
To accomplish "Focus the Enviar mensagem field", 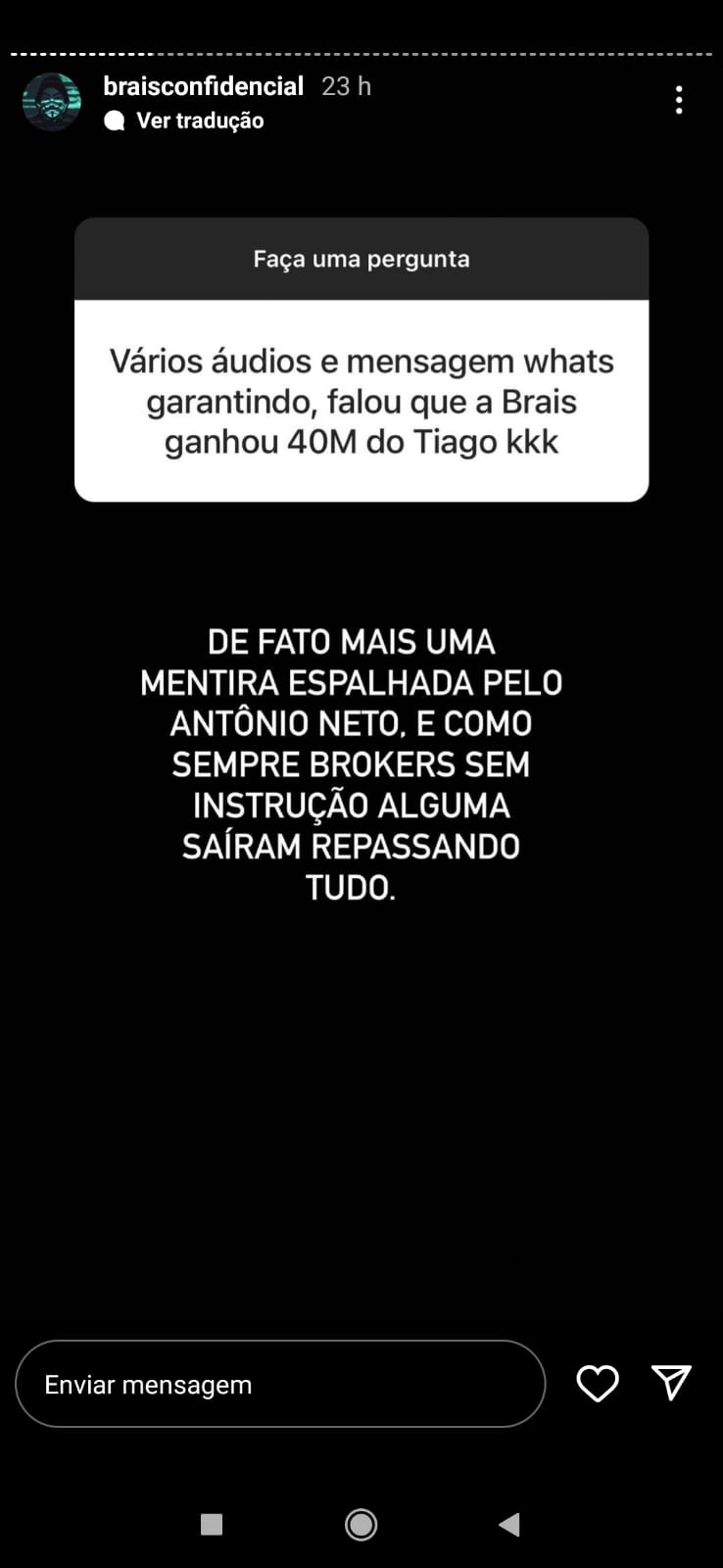I will coord(279,1384).
